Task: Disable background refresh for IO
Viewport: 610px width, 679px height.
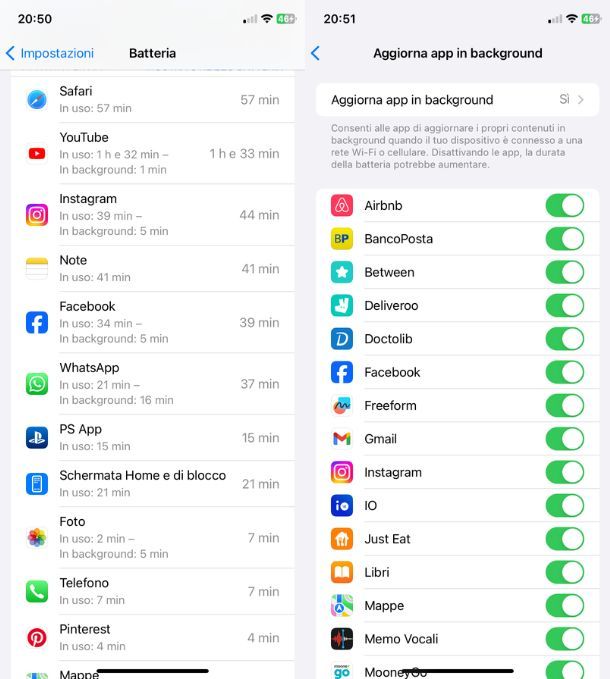Action: click(x=564, y=506)
